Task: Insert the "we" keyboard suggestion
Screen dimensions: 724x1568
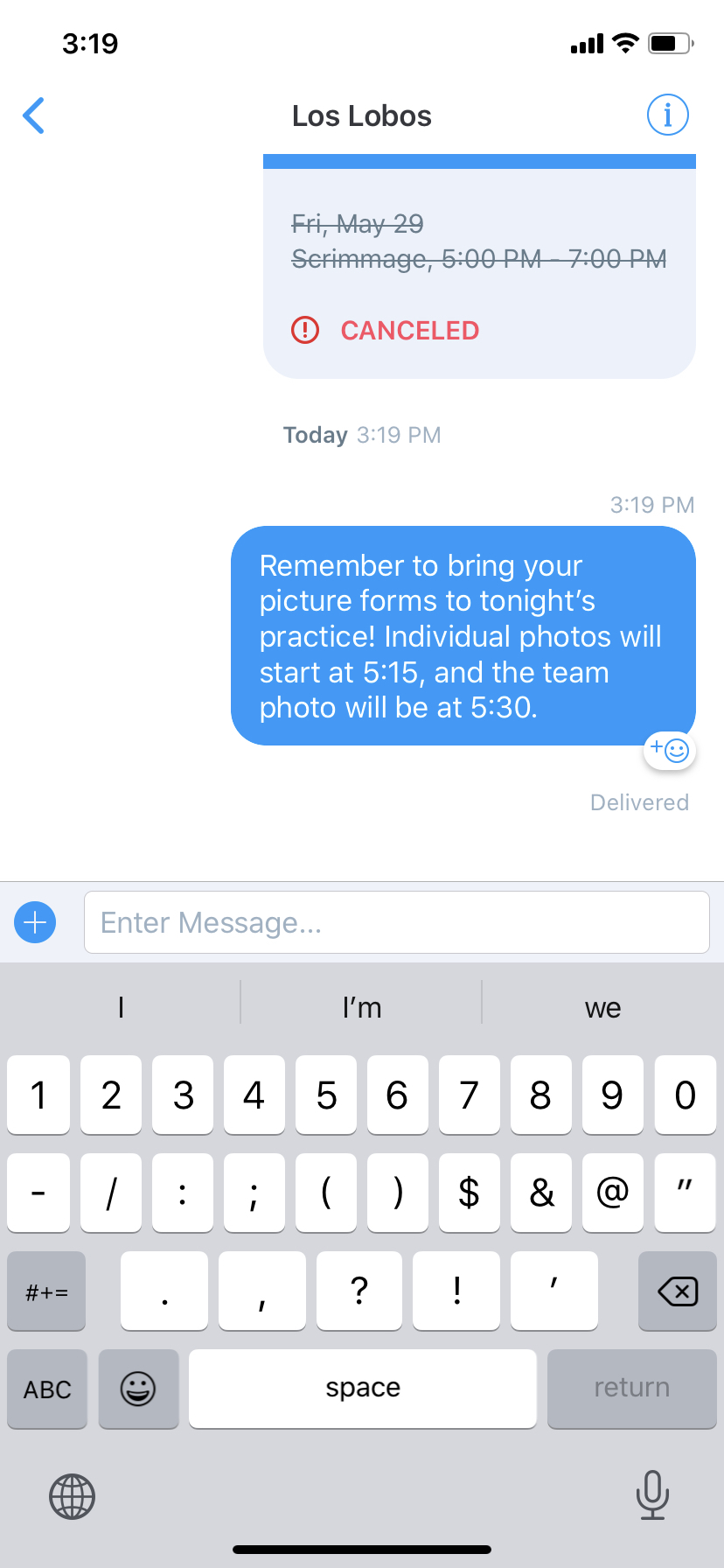Action: [x=602, y=1007]
